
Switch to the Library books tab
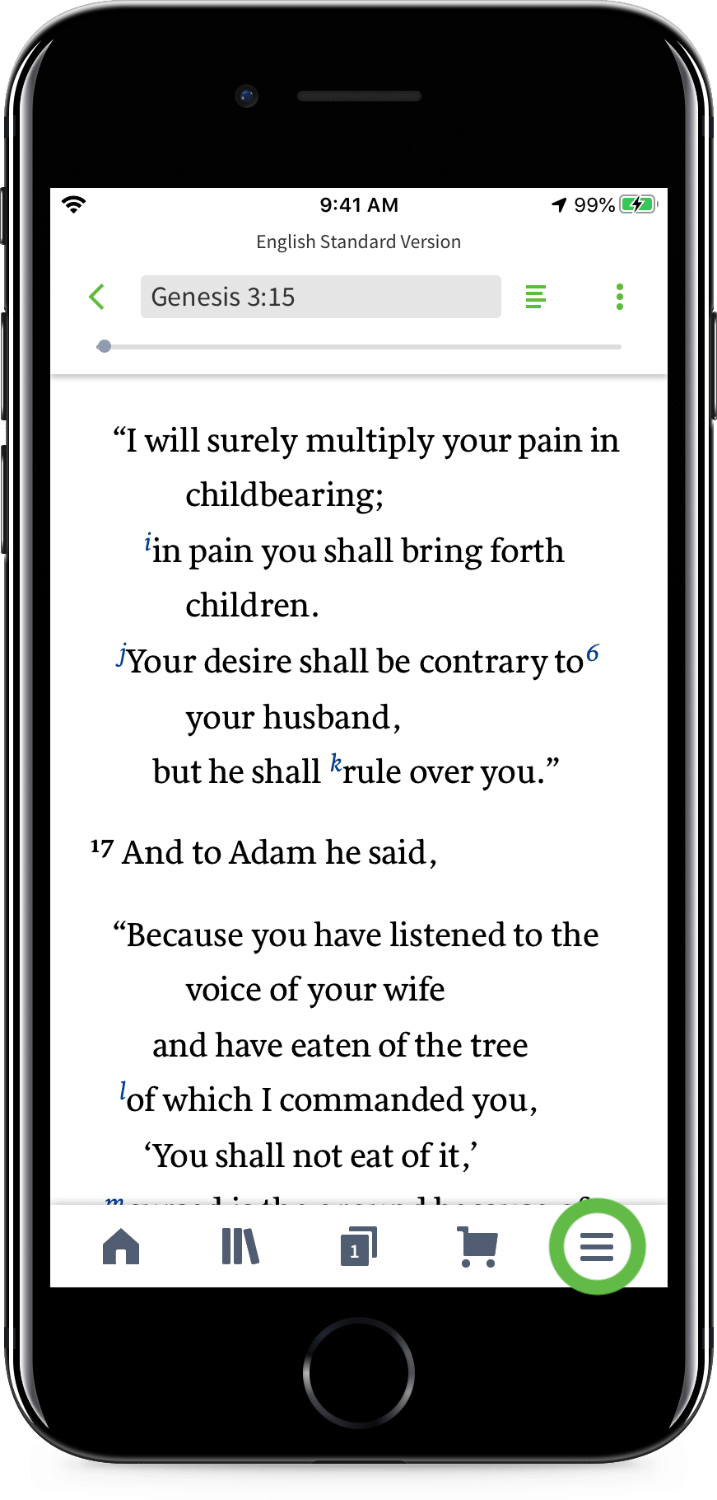(x=240, y=1247)
